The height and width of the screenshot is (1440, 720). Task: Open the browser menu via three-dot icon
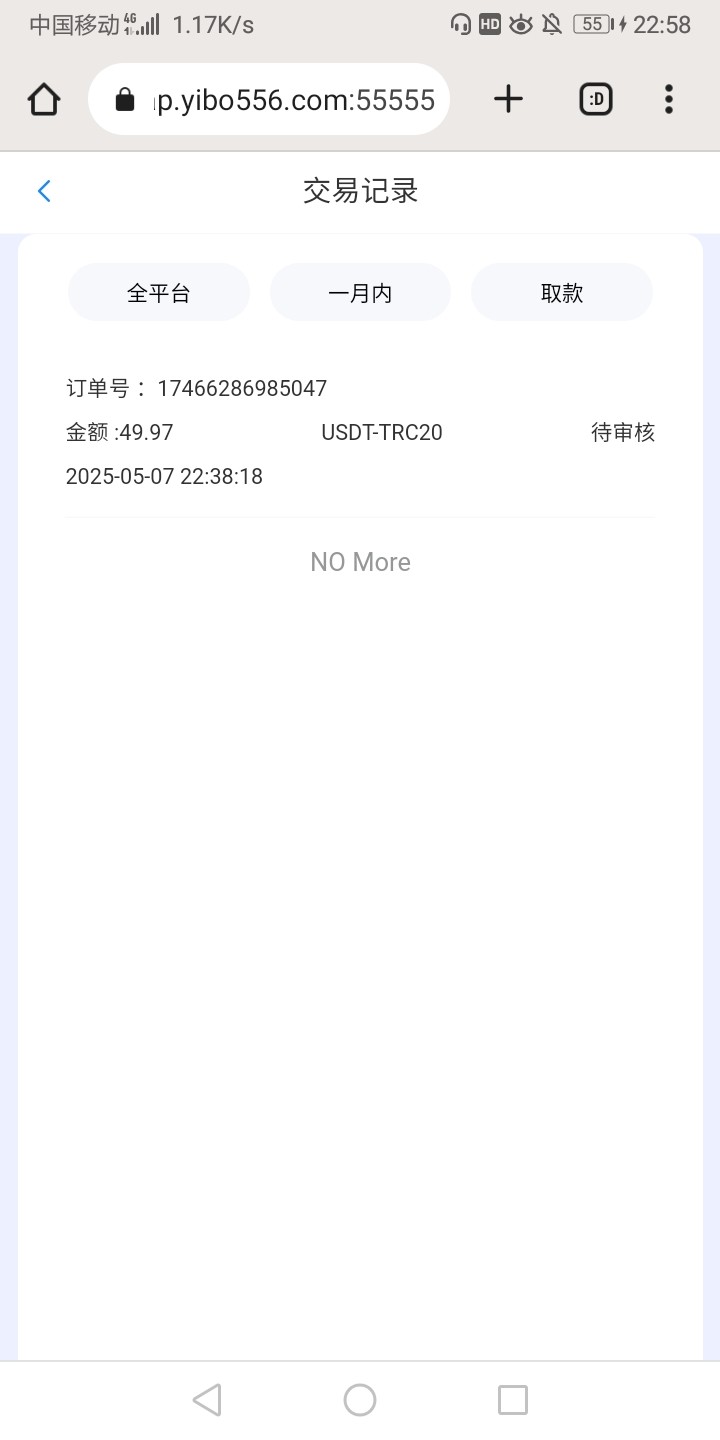tap(668, 98)
